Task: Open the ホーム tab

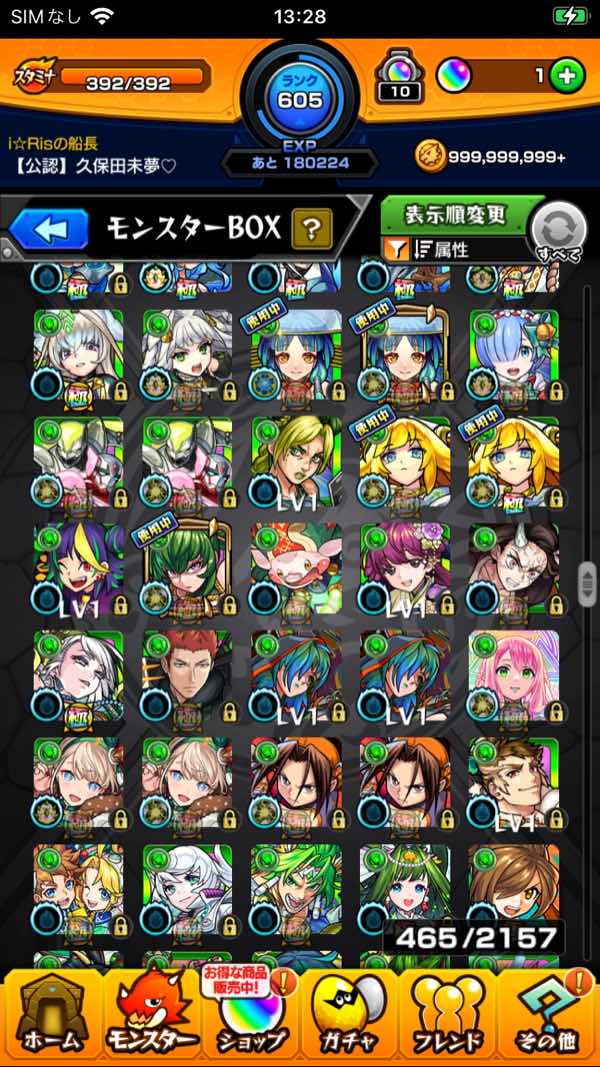Action: (50, 1012)
